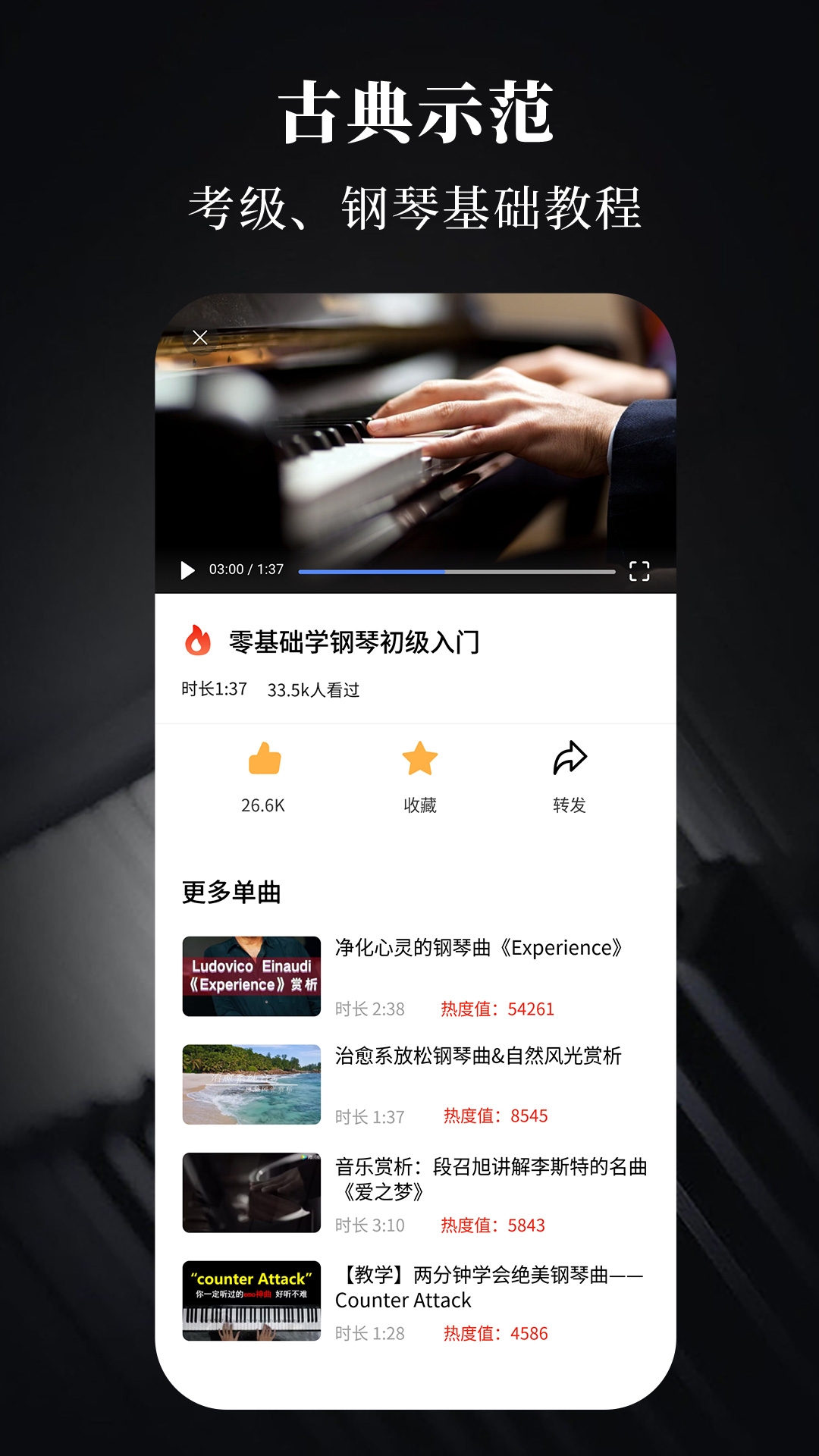The height and width of the screenshot is (1456, 819).
Task: Tap the Counter Attack video thumbnail
Action: click(x=251, y=1298)
